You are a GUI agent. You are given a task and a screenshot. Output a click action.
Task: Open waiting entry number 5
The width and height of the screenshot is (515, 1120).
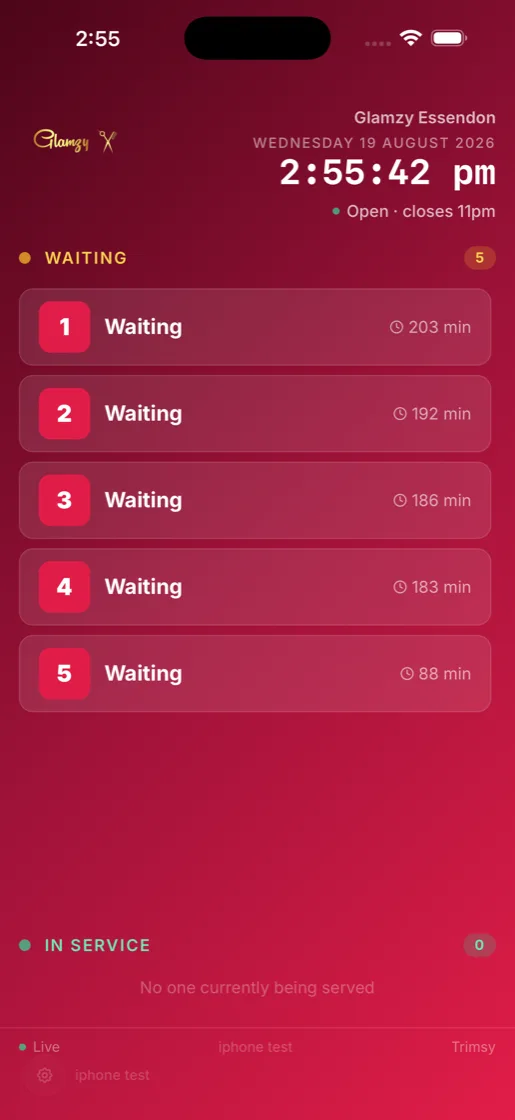255,674
